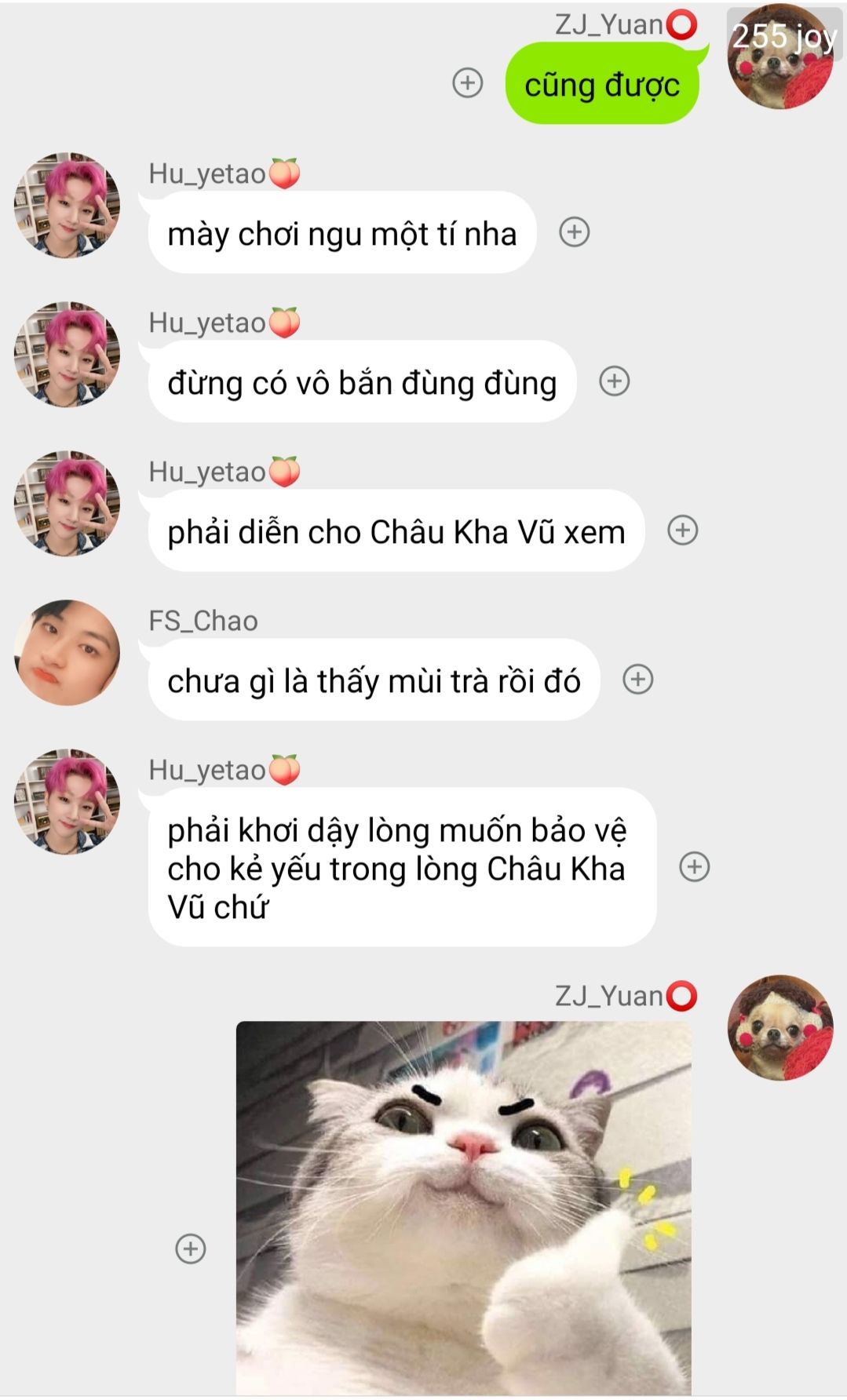This screenshot has height=1400, width=847.
Task: Open FS_Chao's profile picture
Action: coord(68,652)
